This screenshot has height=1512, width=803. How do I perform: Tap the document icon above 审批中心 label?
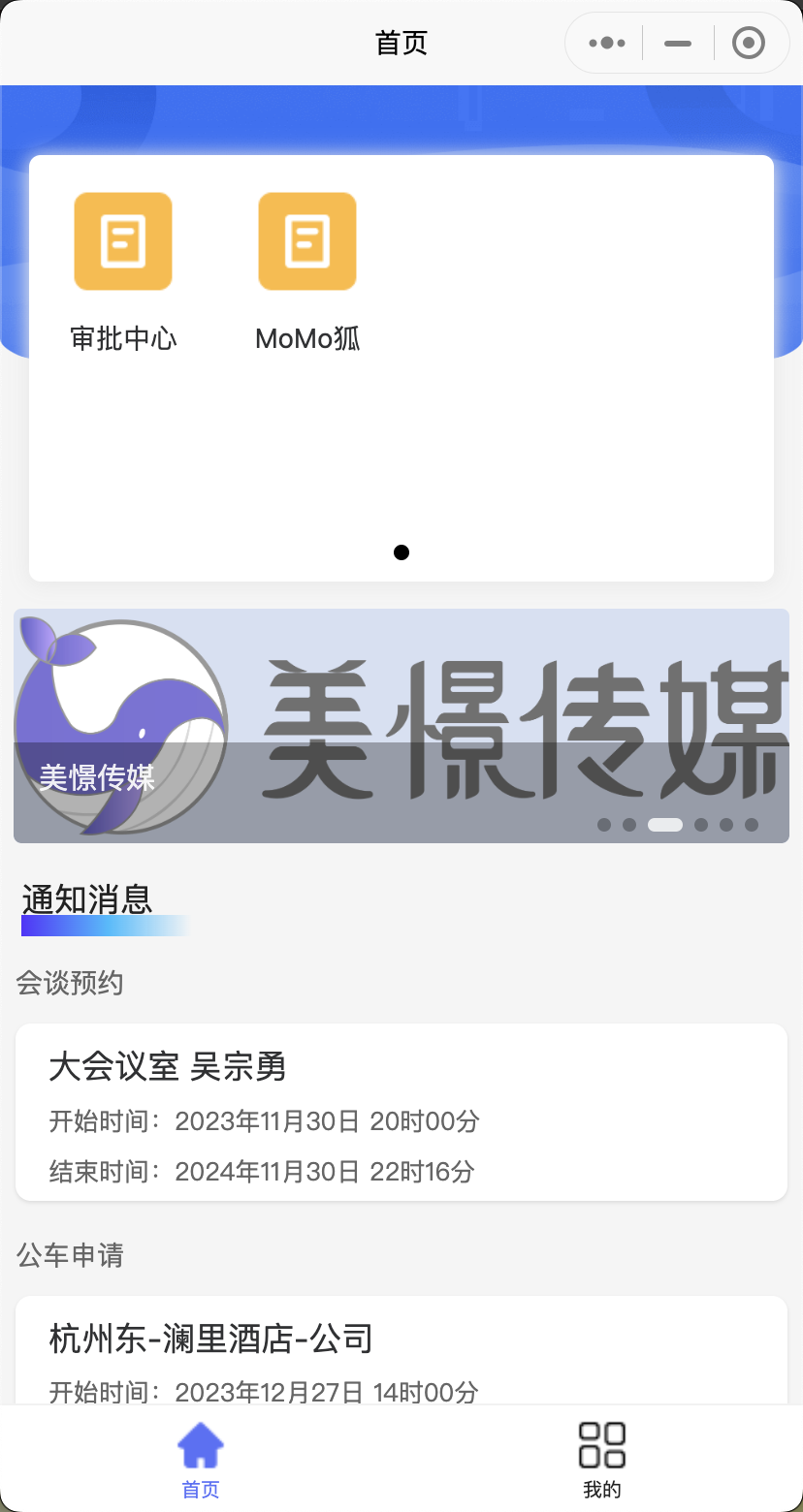point(122,240)
